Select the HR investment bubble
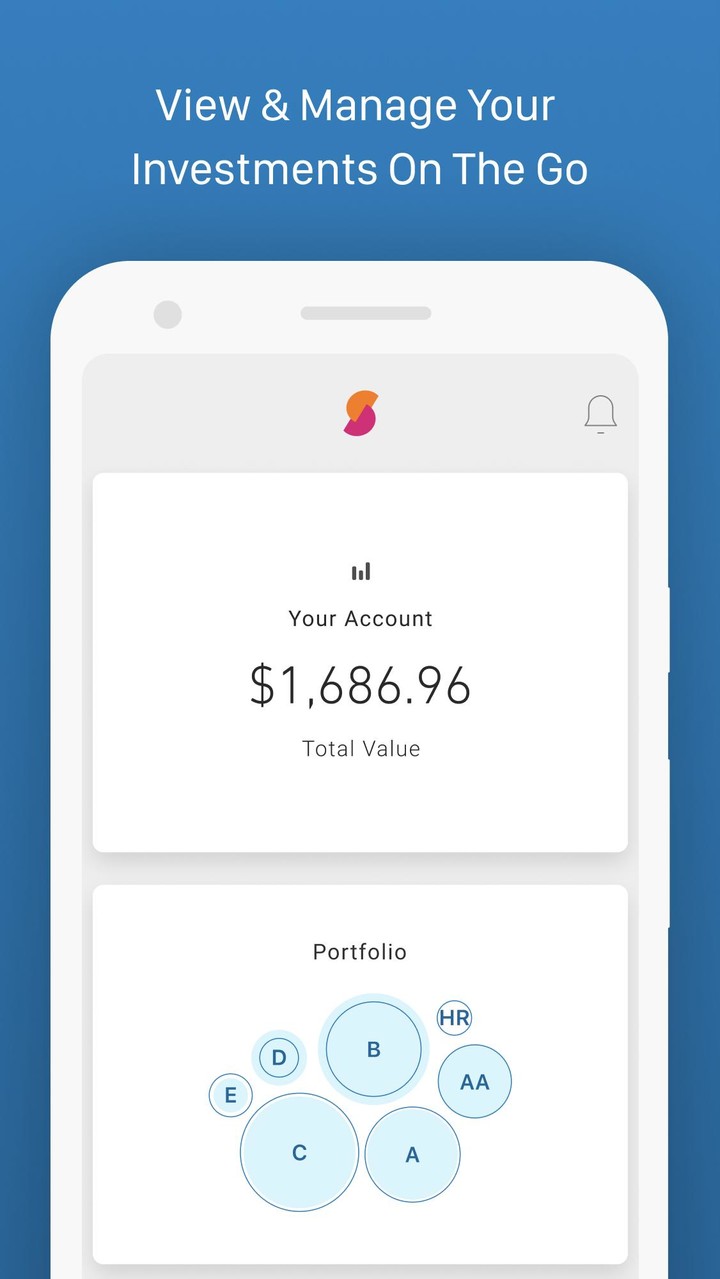This screenshot has width=720, height=1279. pos(455,1018)
